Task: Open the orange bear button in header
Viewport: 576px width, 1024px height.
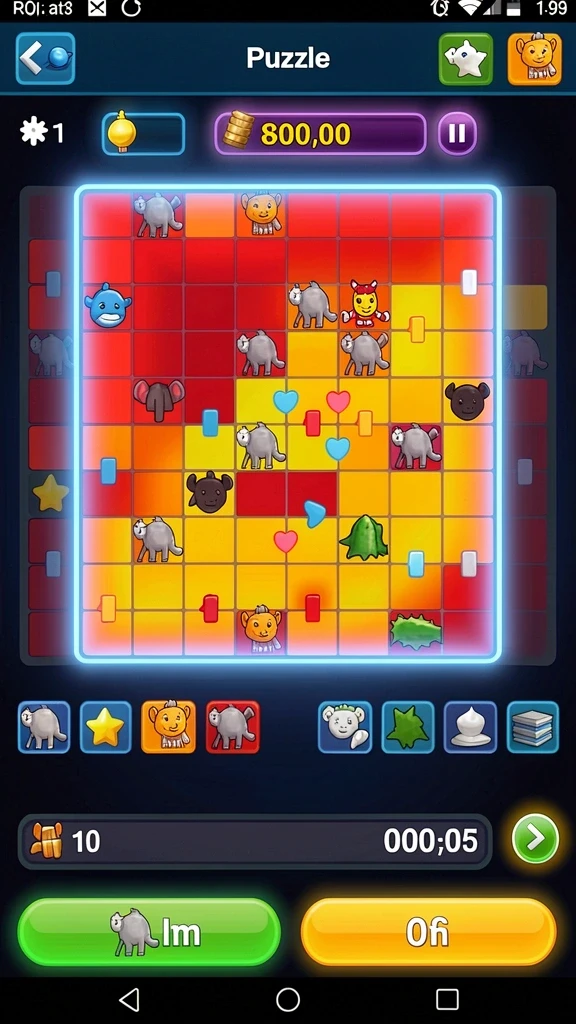Action: coord(534,59)
